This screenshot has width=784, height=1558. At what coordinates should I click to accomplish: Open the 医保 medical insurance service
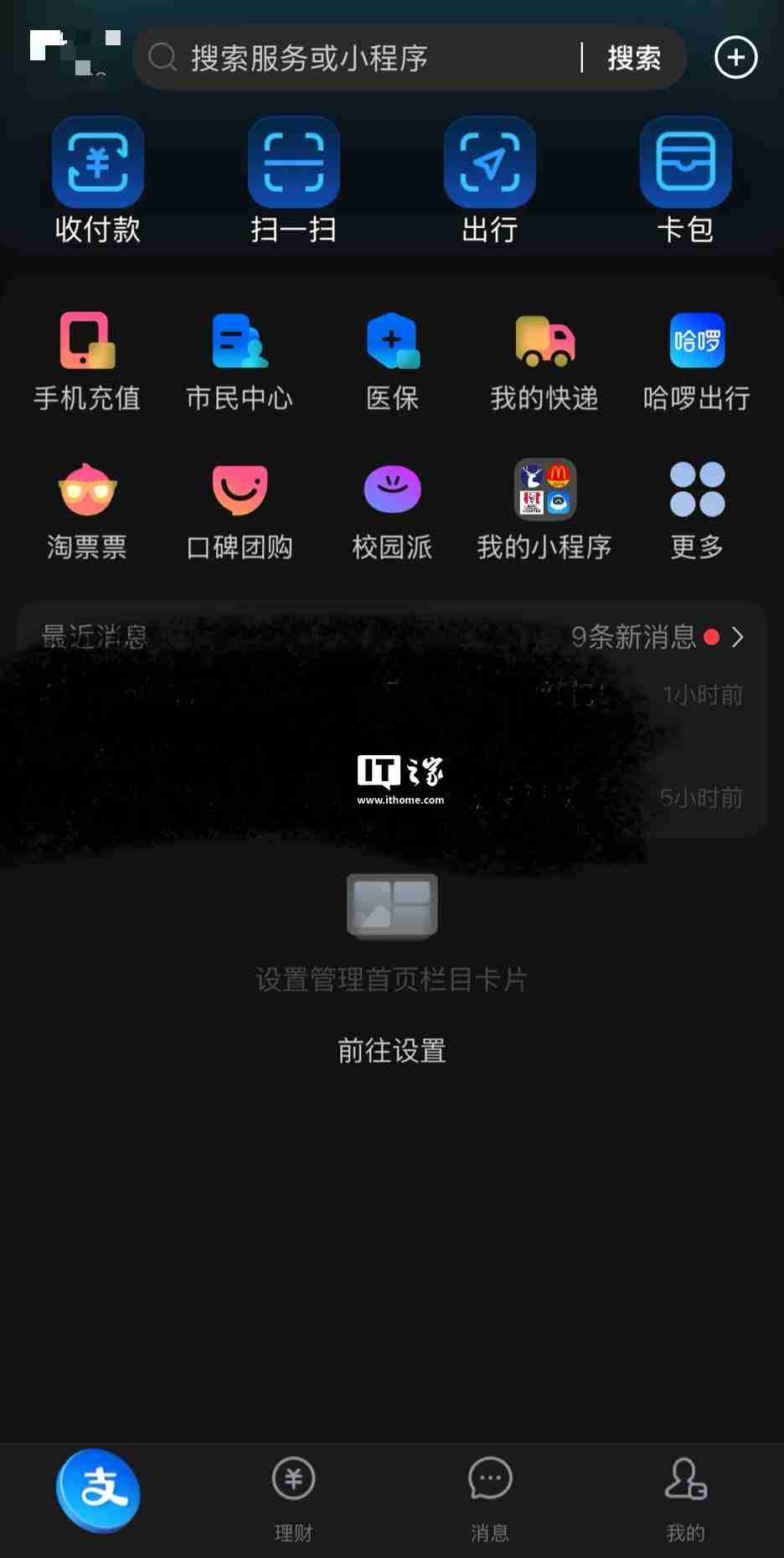pos(391,360)
